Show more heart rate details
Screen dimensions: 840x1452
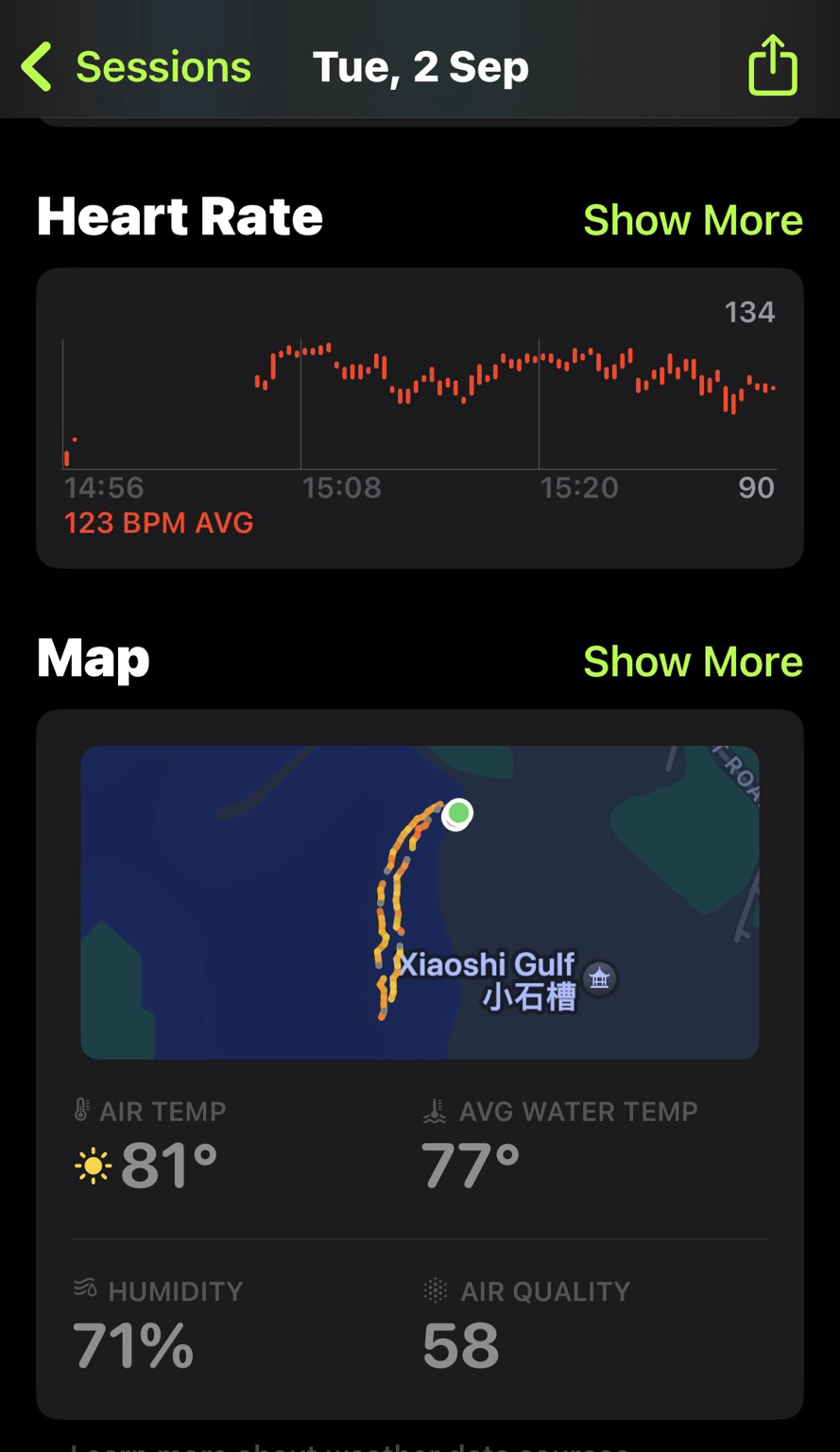(x=693, y=220)
